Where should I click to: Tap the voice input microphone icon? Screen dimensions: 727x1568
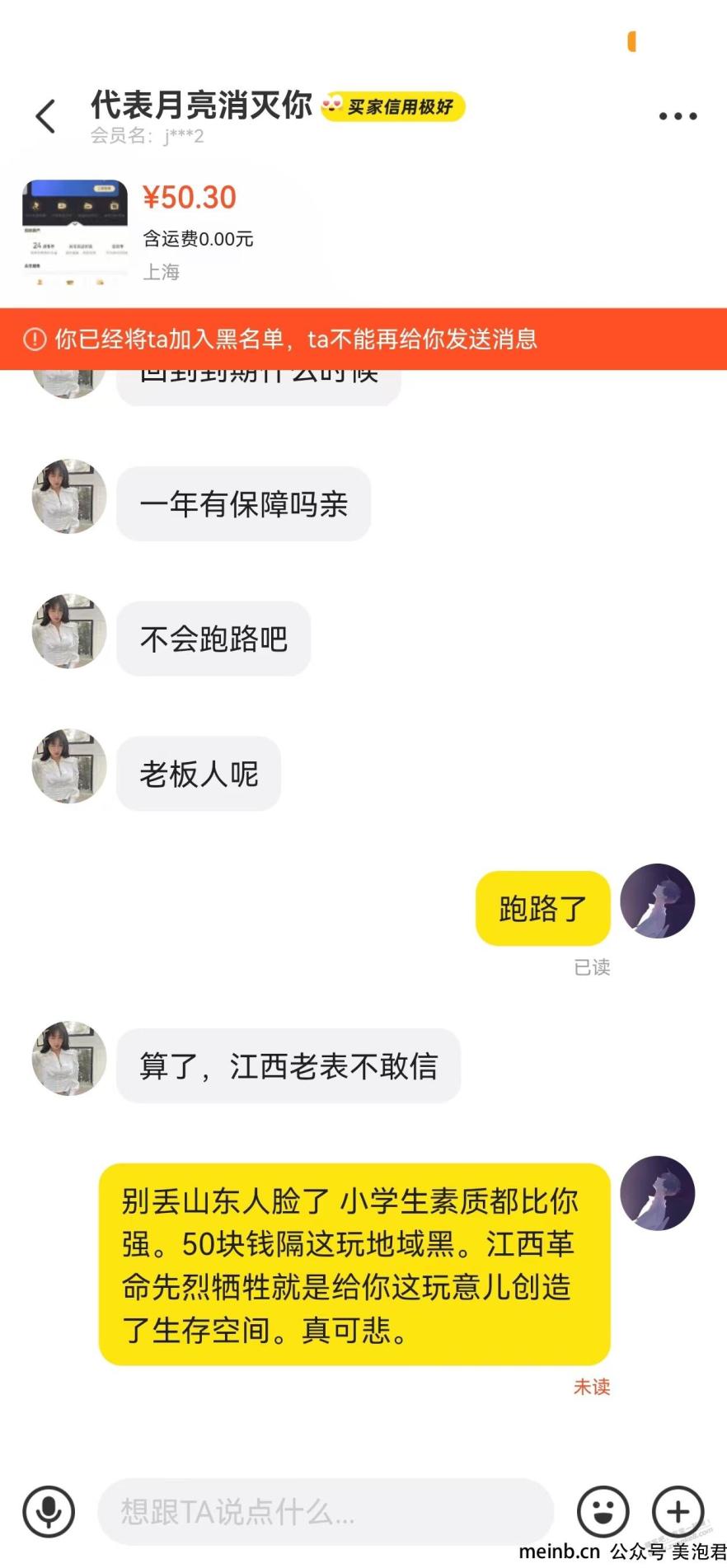point(49,1511)
